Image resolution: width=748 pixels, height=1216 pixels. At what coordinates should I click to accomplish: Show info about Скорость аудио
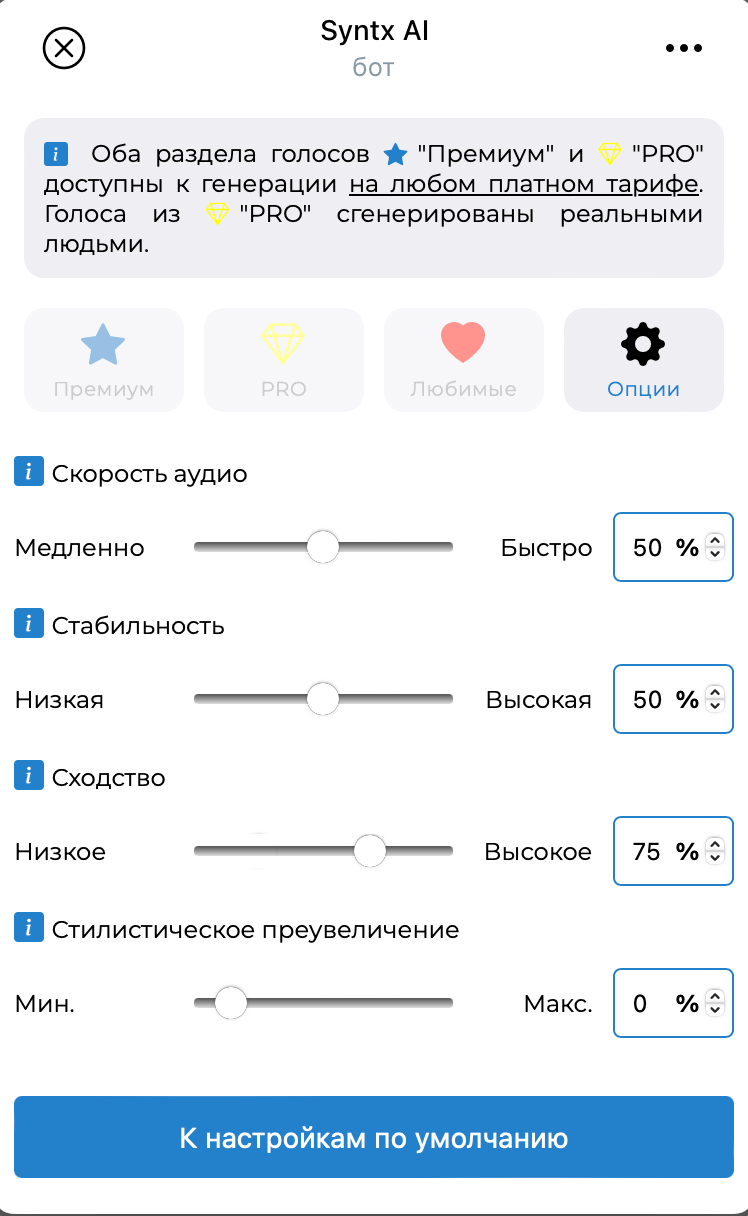point(29,473)
